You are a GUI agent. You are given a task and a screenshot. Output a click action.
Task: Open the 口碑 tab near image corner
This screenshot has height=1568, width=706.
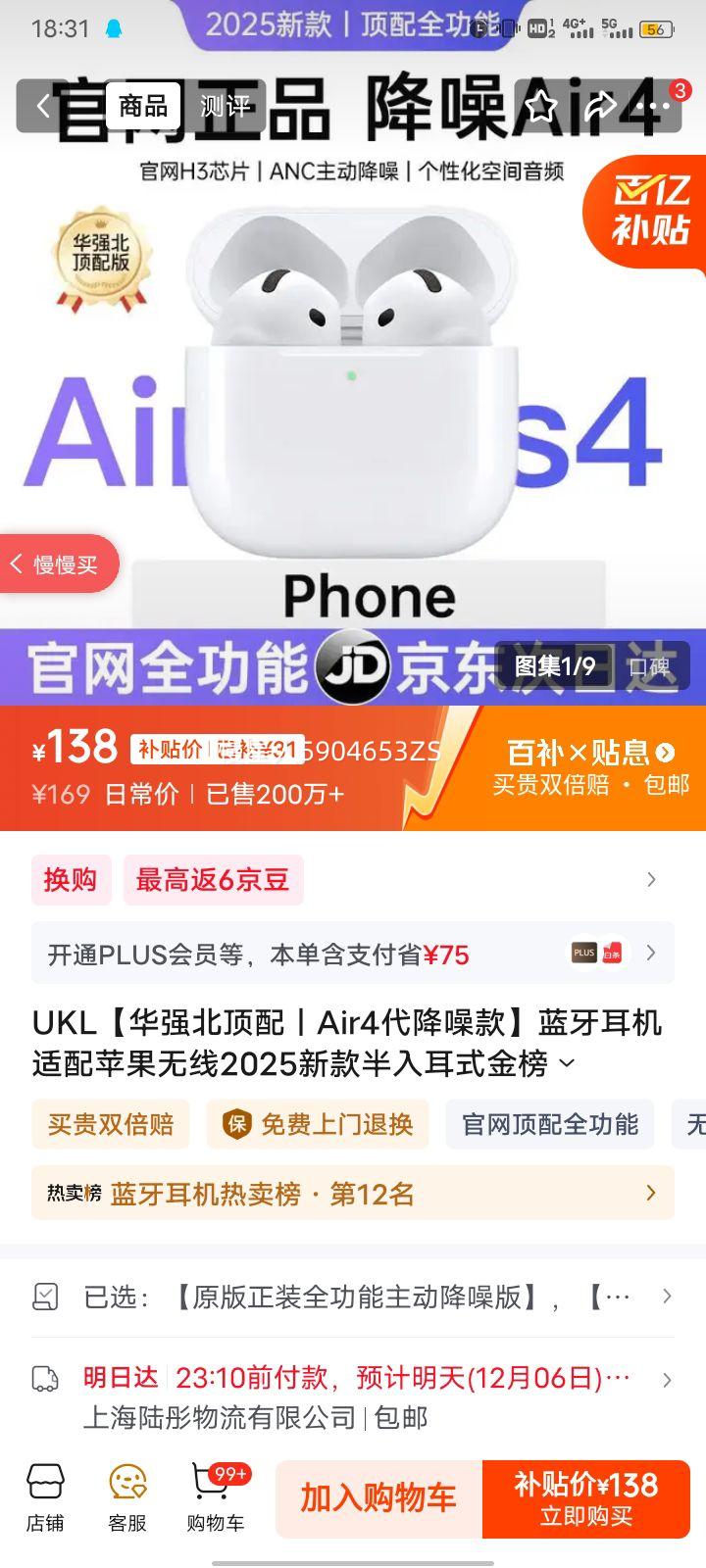point(649,667)
